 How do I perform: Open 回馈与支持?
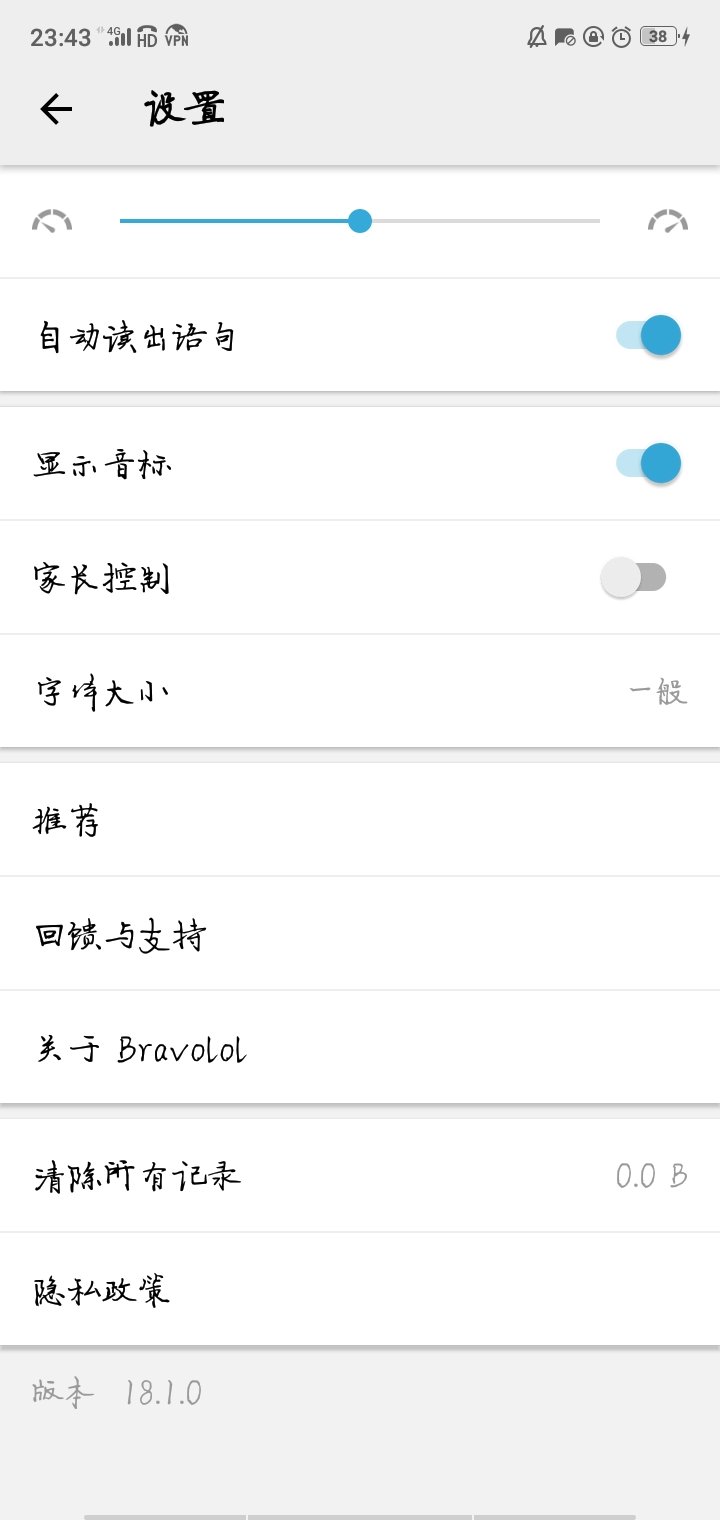coord(360,935)
